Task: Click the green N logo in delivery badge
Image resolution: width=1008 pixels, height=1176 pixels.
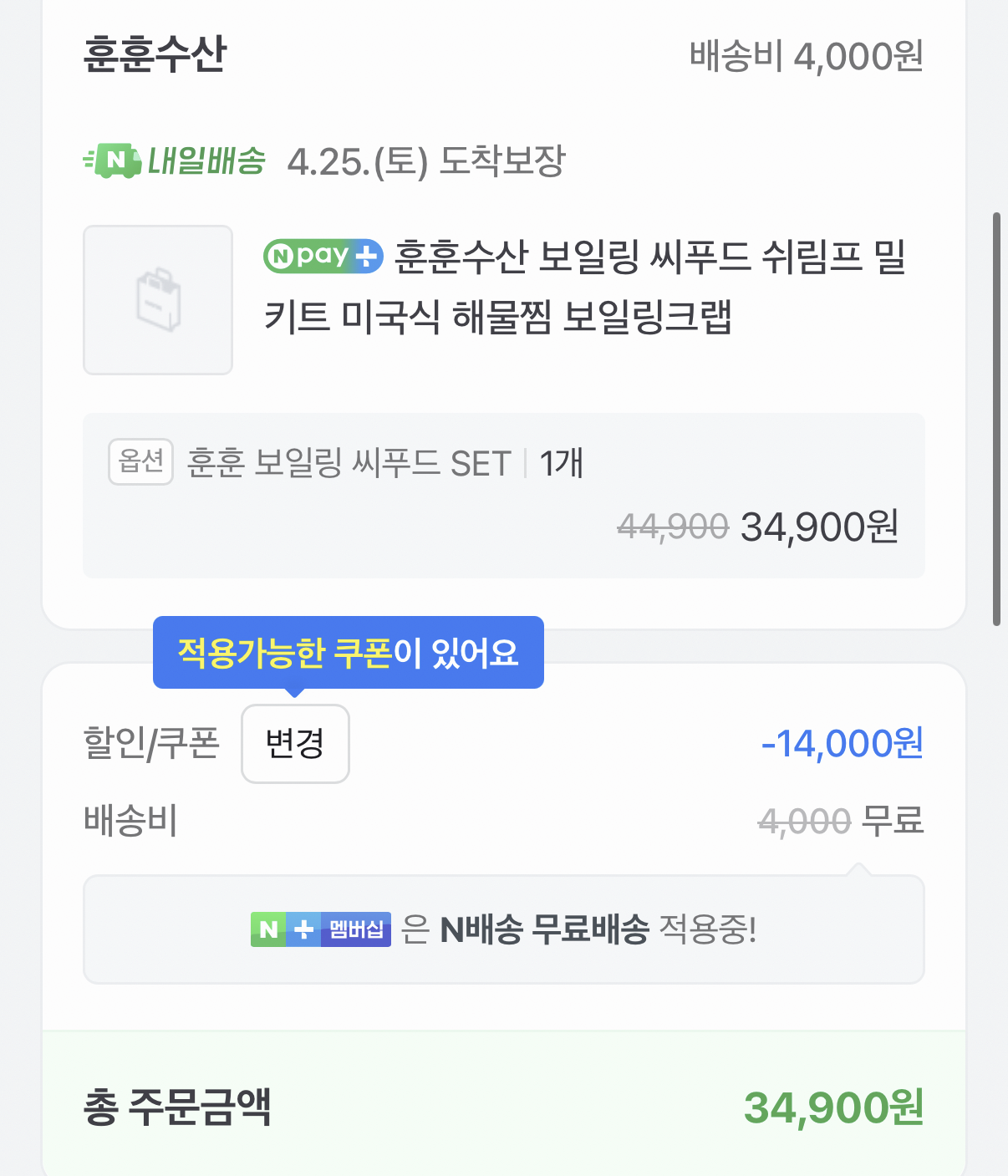Action: pyautogui.click(x=117, y=160)
